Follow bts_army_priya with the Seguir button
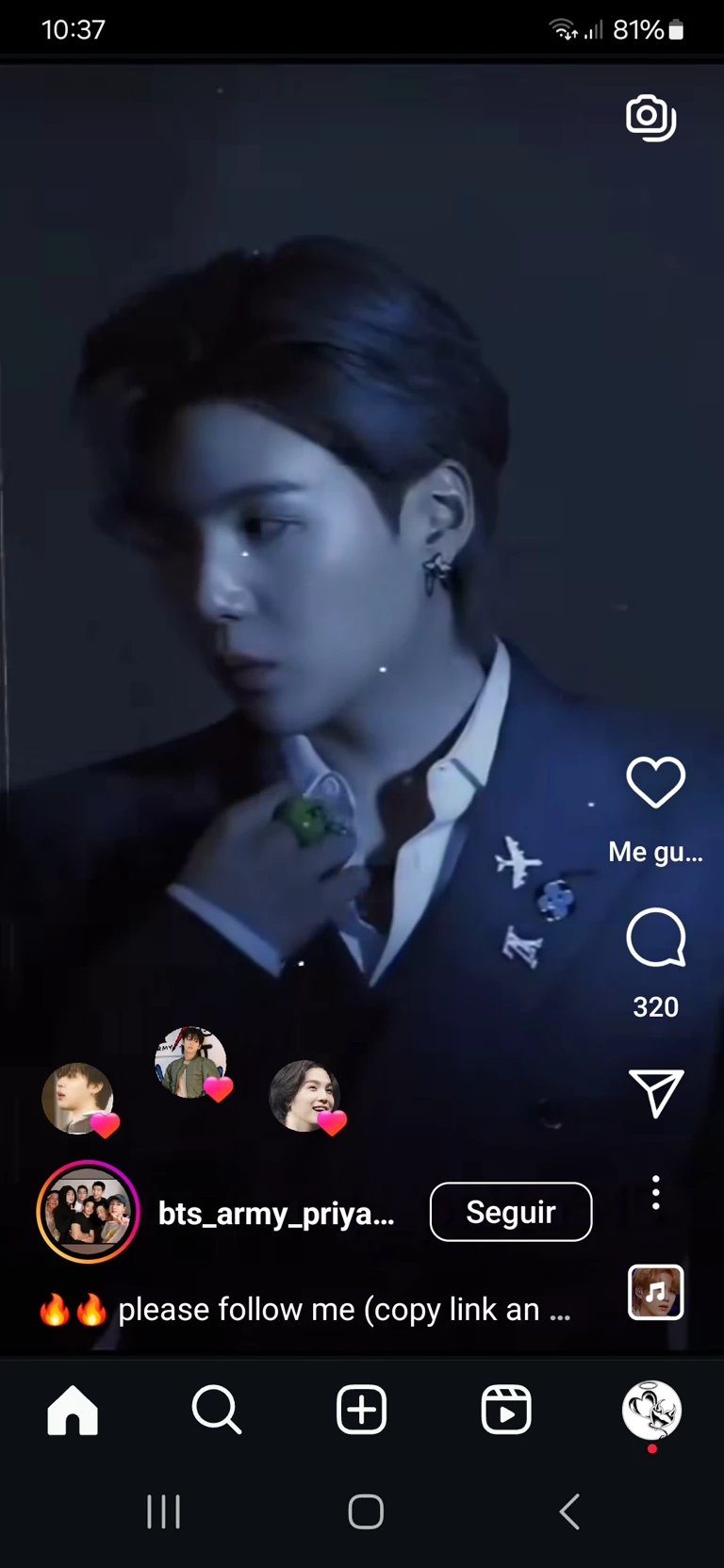This screenshot has width=724, height=1568. (x=510, y=1212)
